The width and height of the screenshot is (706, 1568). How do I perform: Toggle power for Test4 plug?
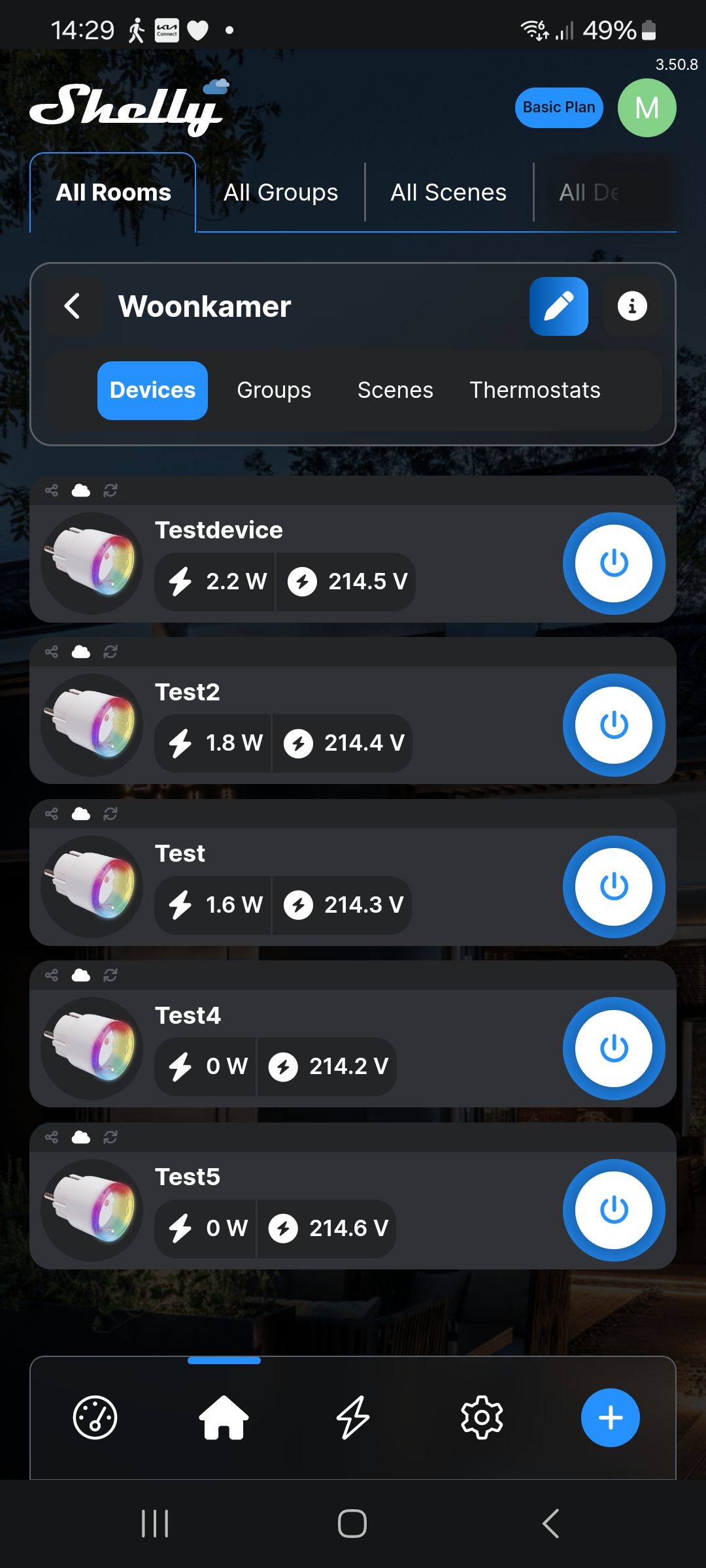(x=613, y=1049)
